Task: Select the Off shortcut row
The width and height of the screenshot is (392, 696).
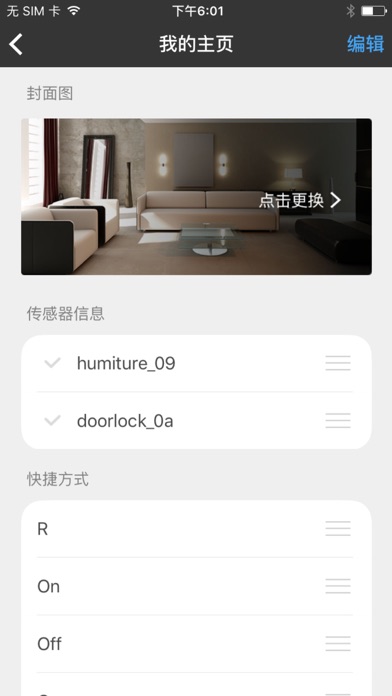Action: pyautogui.click(x=196, y=644)
